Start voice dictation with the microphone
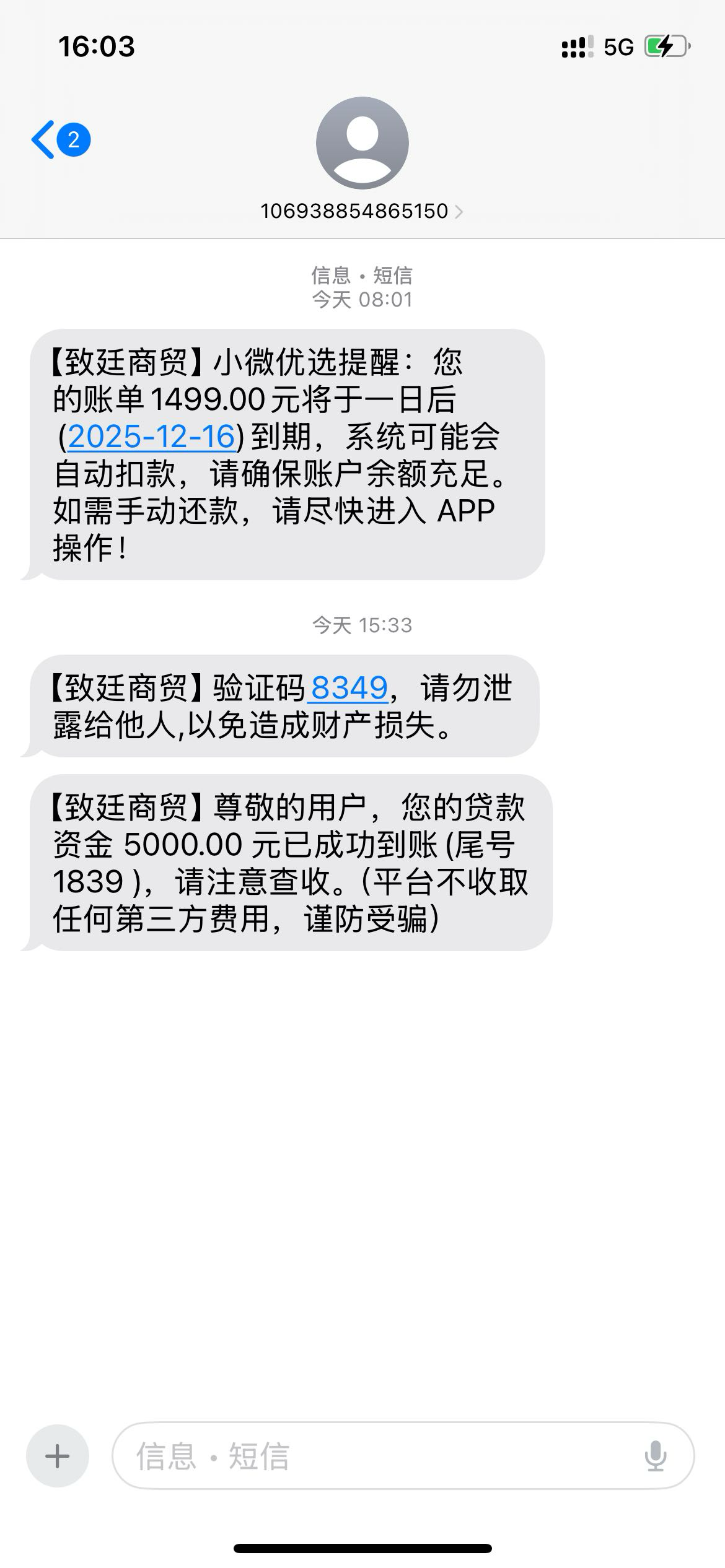 pyautogui.click(x=655, y=1456)
